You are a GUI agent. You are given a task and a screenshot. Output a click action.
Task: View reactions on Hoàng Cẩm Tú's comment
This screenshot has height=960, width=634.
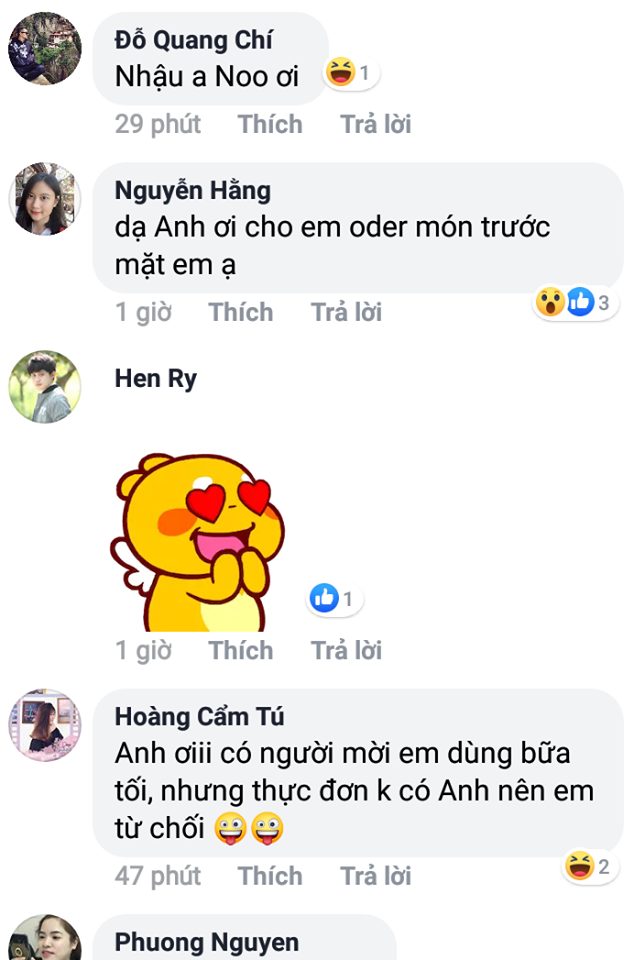588,866
